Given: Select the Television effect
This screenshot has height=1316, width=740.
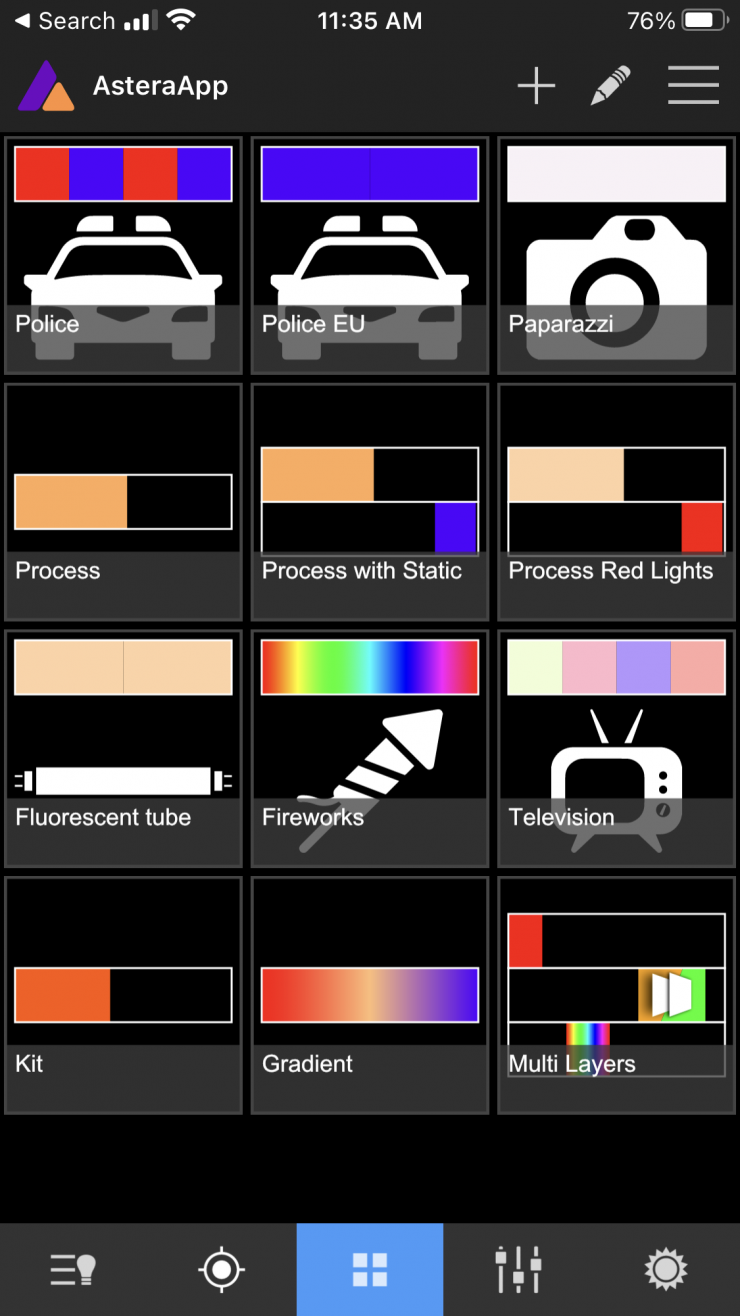Looking at the screenshot, I should click(x=616, y=748).
